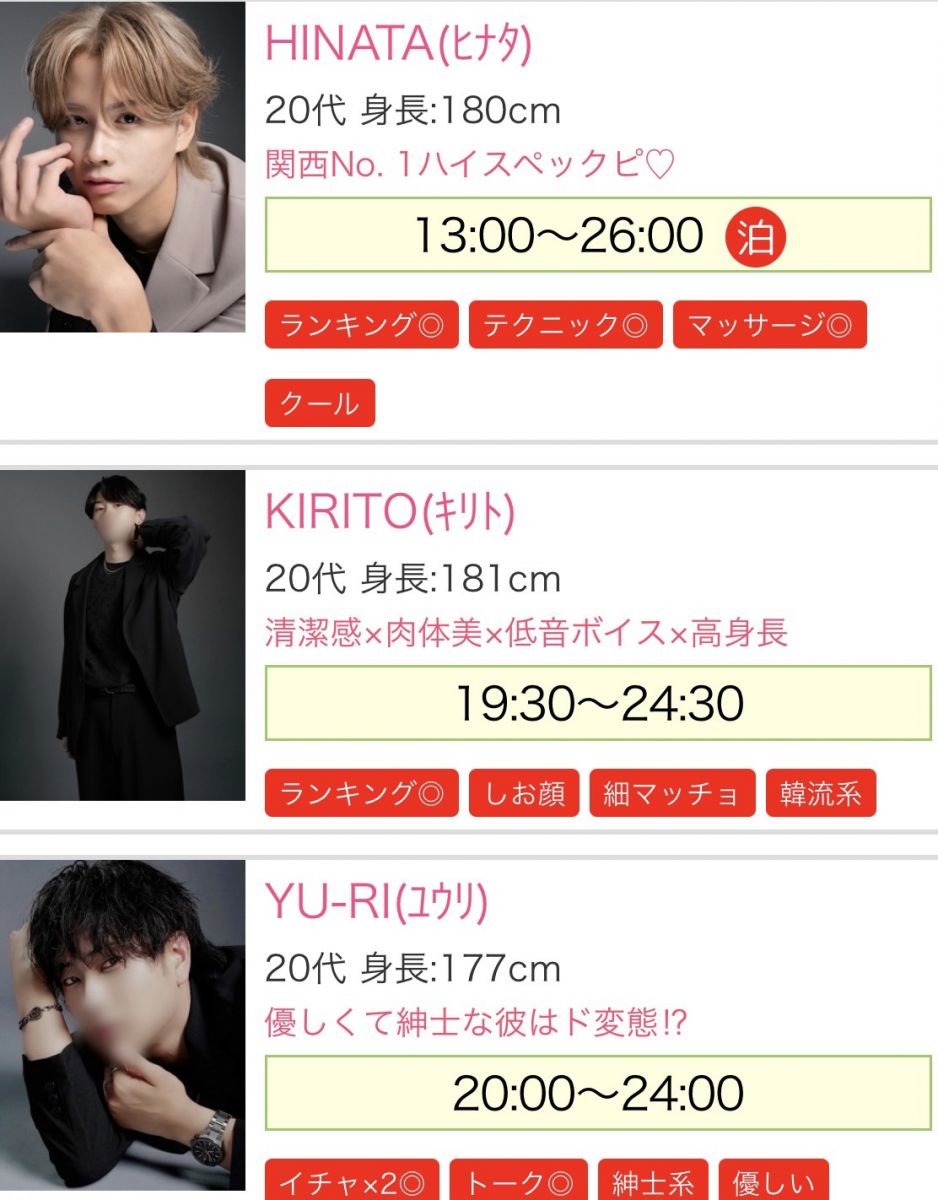Open the HINATA(ヒナタ) name link

click(398, 45)
